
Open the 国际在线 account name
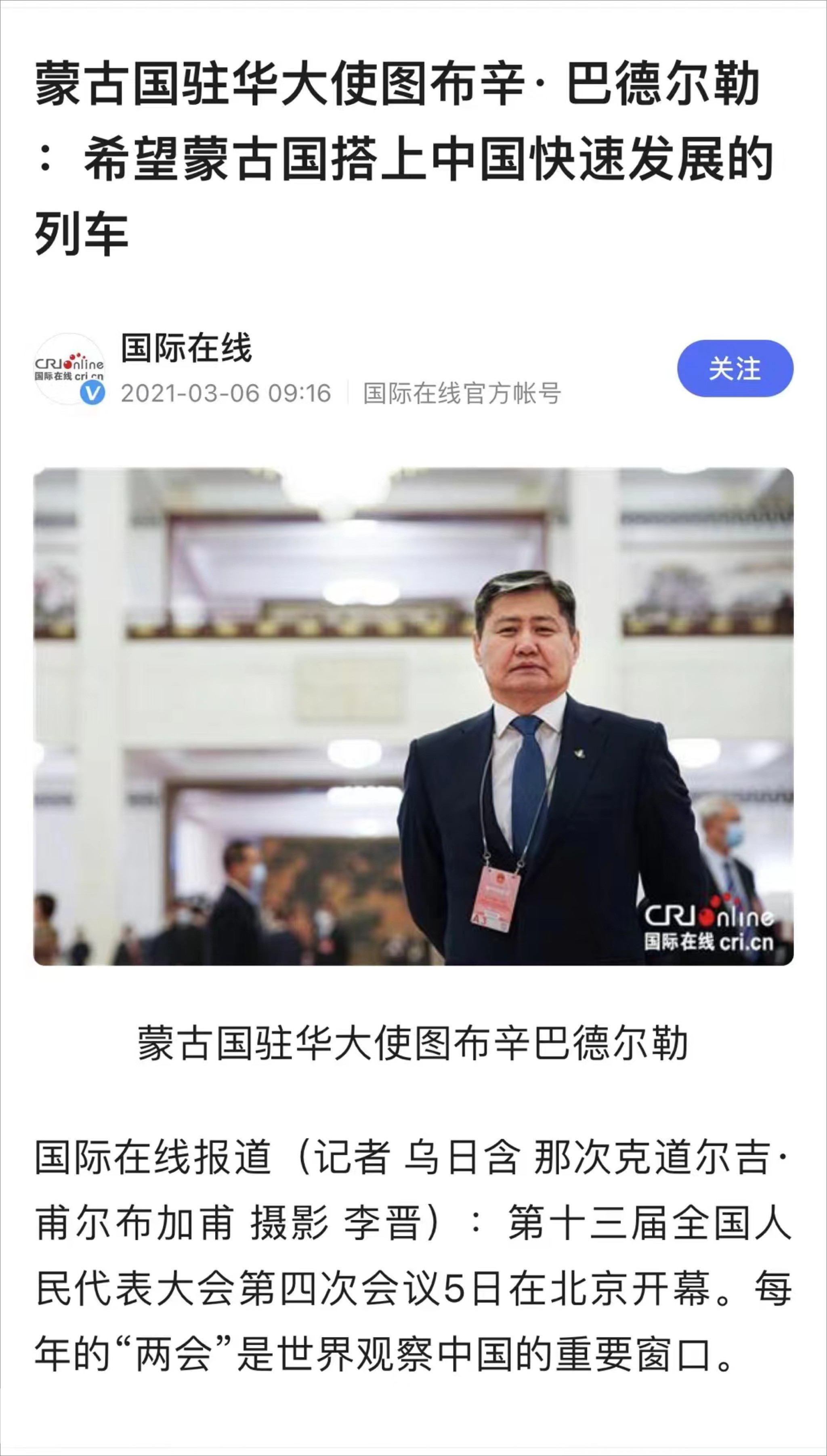pos(186,348)
